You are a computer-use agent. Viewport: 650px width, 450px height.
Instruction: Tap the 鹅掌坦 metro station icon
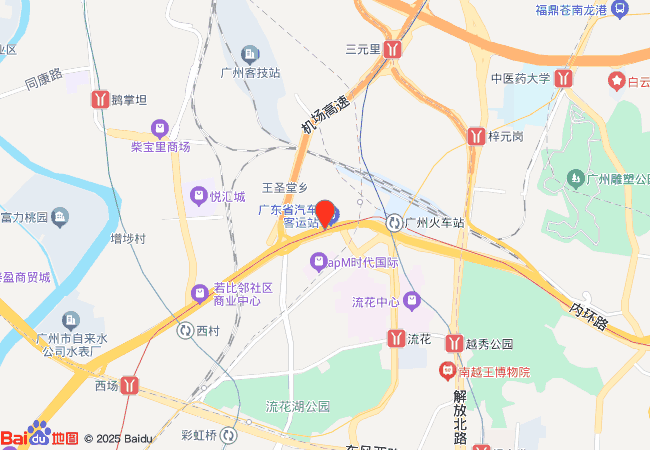coord(100,100)
